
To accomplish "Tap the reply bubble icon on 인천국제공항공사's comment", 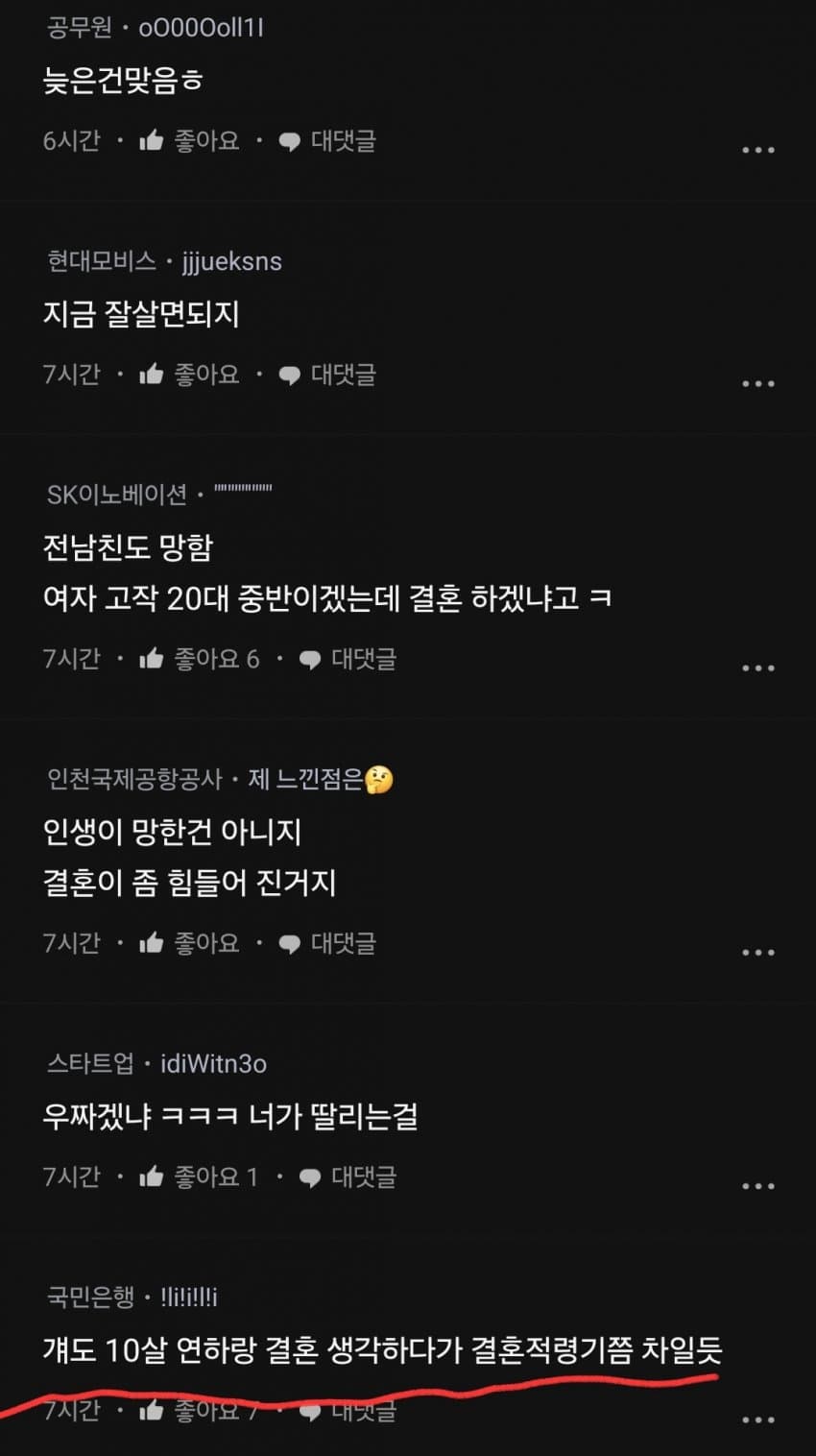I will coord(289,943).
